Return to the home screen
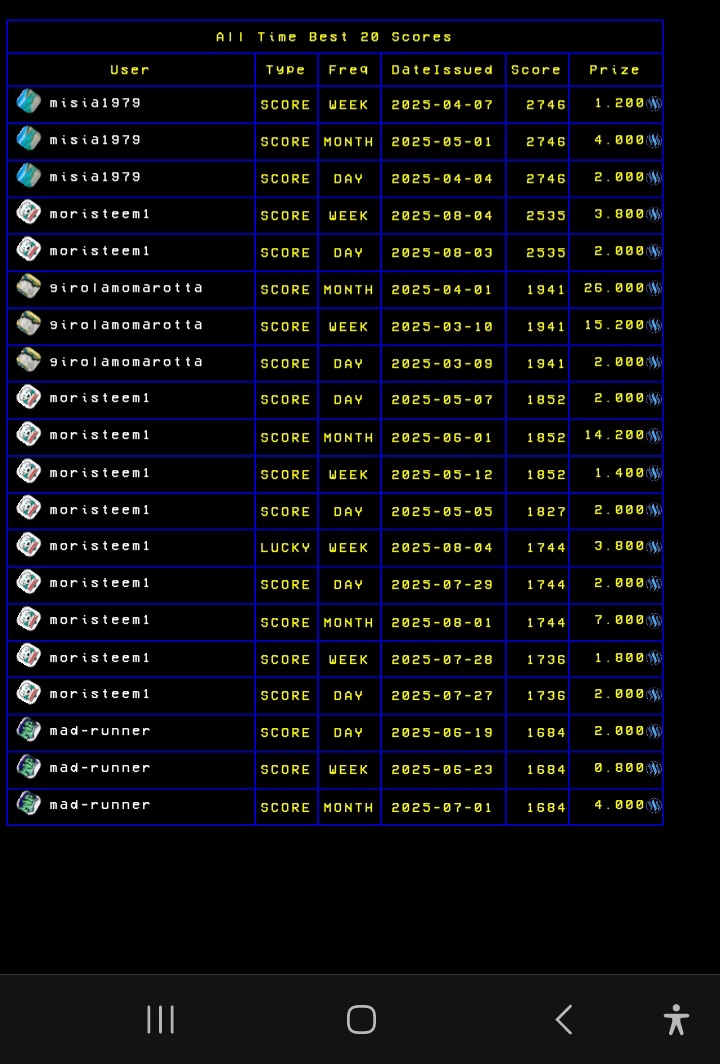720x1064 pixels. 361,1019
